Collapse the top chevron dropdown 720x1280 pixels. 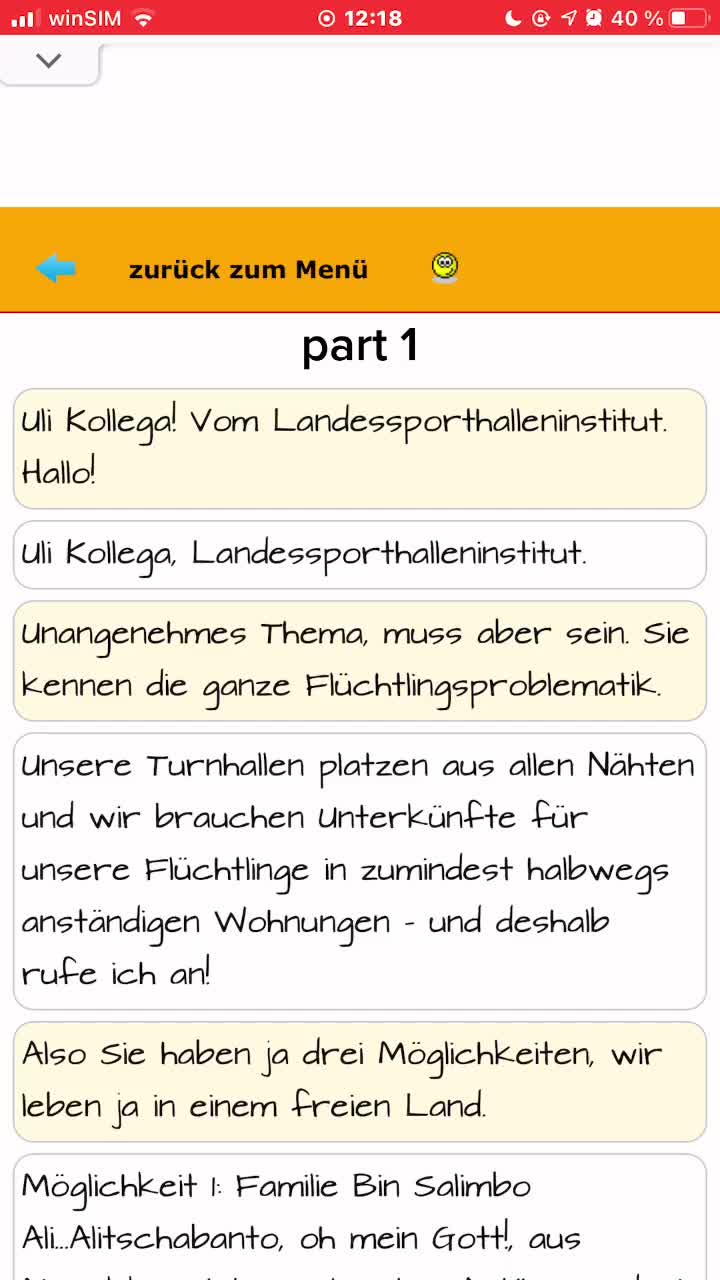tap(48, 61)
